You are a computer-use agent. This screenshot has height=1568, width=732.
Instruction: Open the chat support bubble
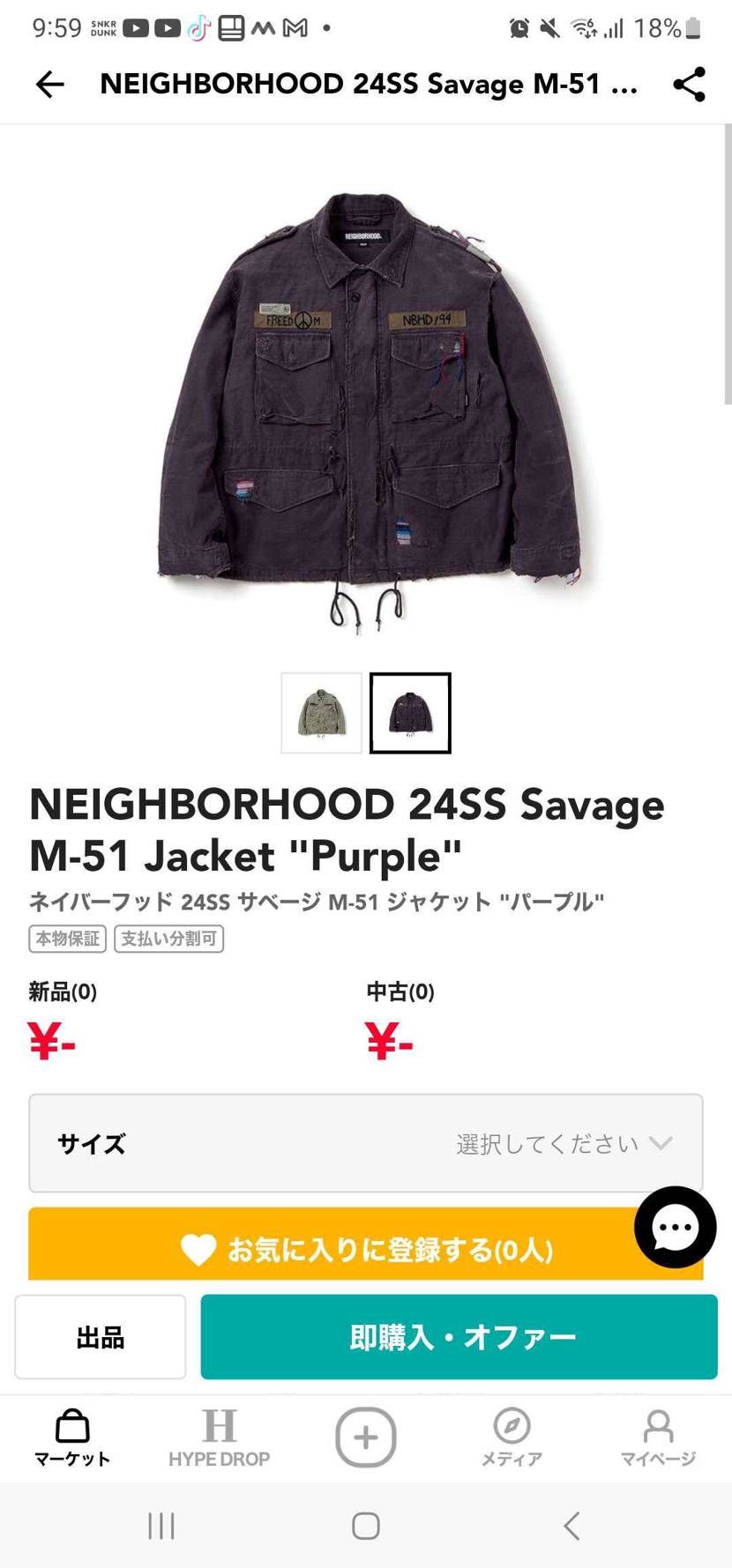675,1227
